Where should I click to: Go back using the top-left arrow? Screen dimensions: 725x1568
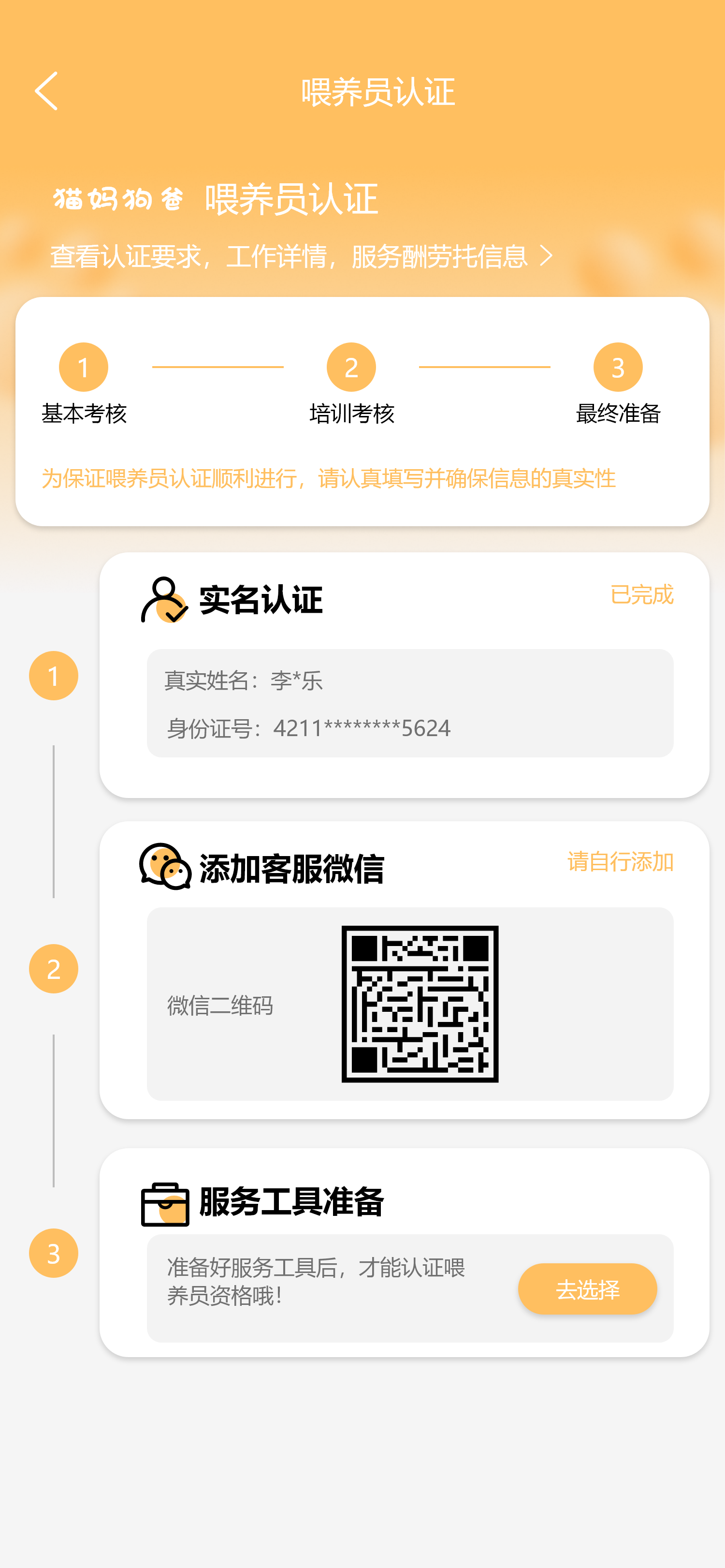[x=46, y=91]
